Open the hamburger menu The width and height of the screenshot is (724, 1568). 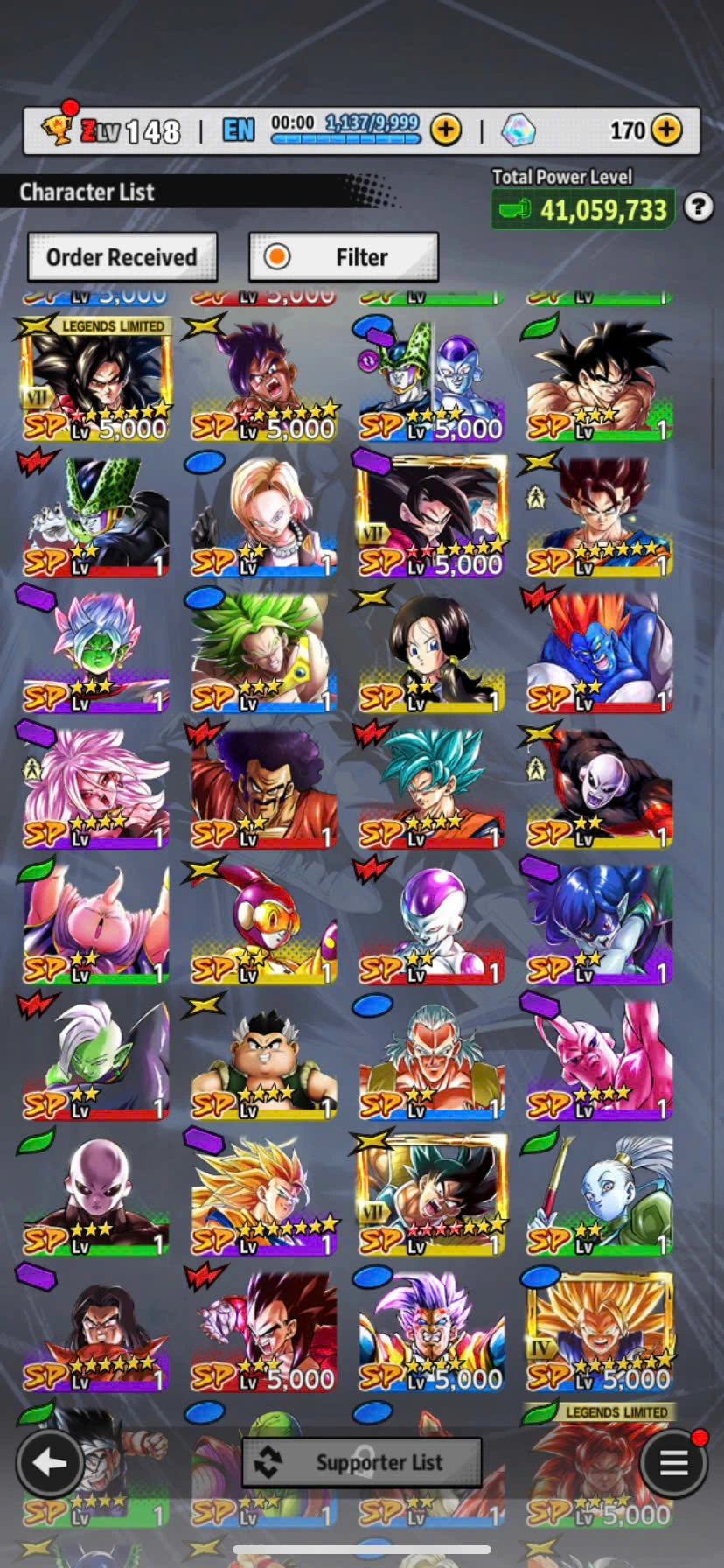(x=673, y=1461)
